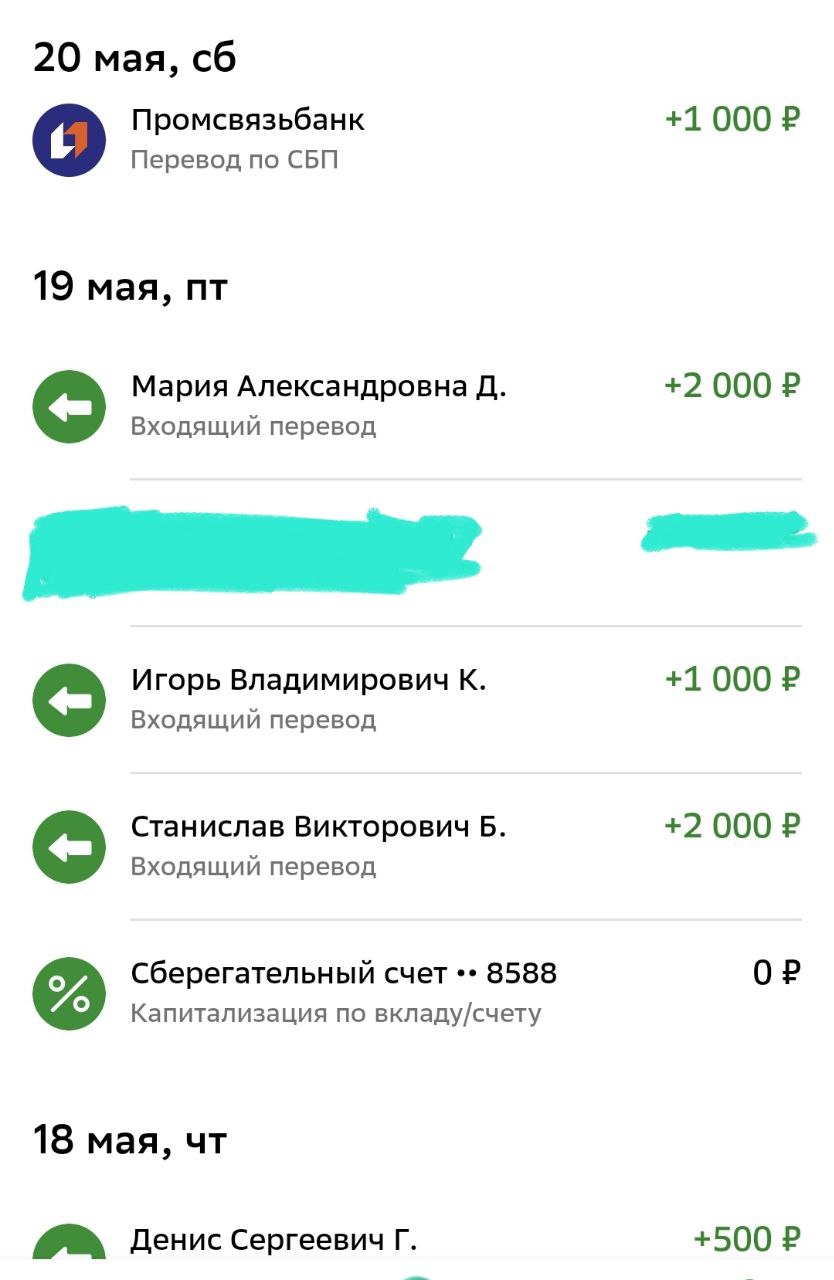Open the Промсвязьбанк СБП transfer for 1 000 ₽
Image resolution: width=834 pixels, height=1280 pixels.
click(x=416, y=139)
